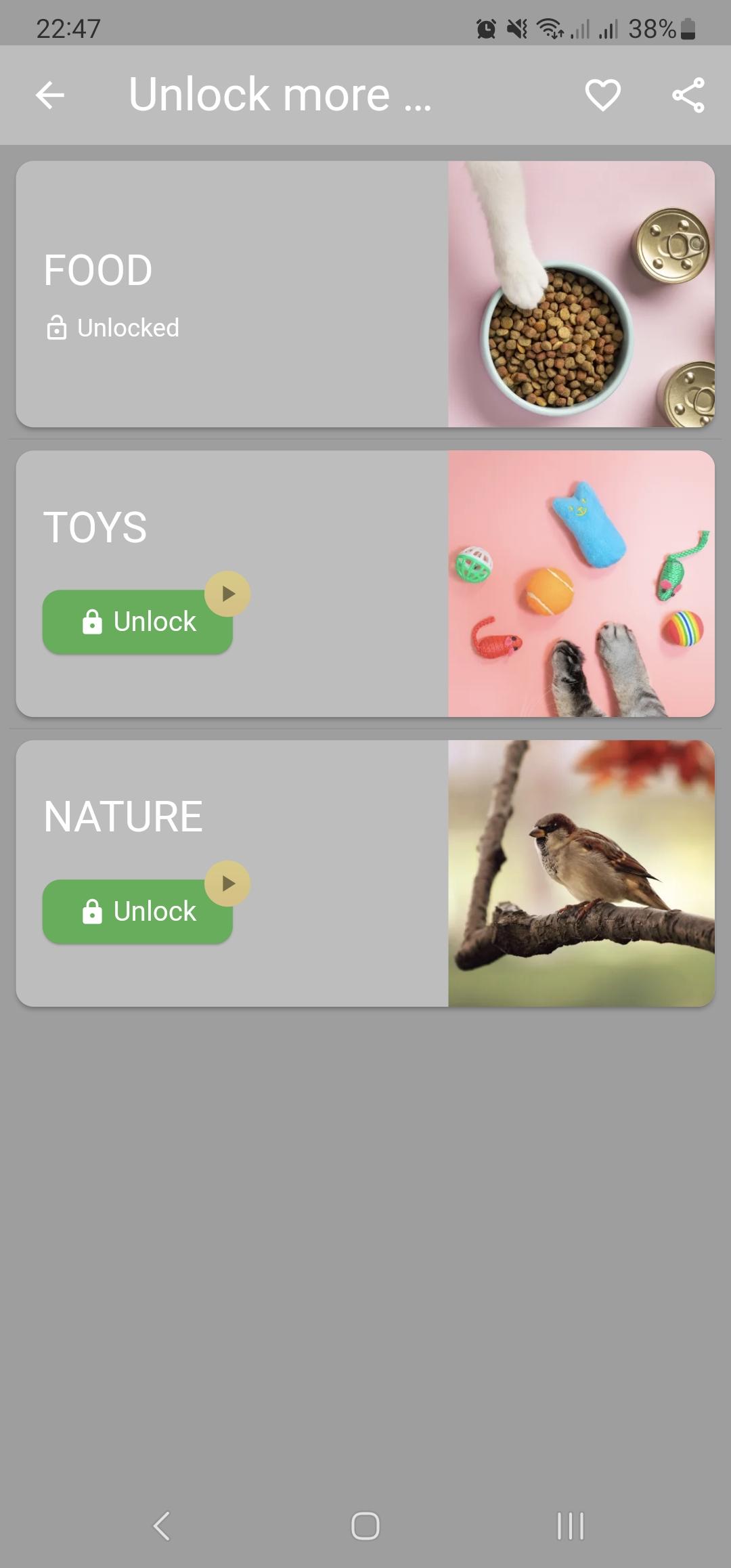The image size is (731, 1568).
Task: Tap the heart favorite icon
Action: [x=602, y=95]
